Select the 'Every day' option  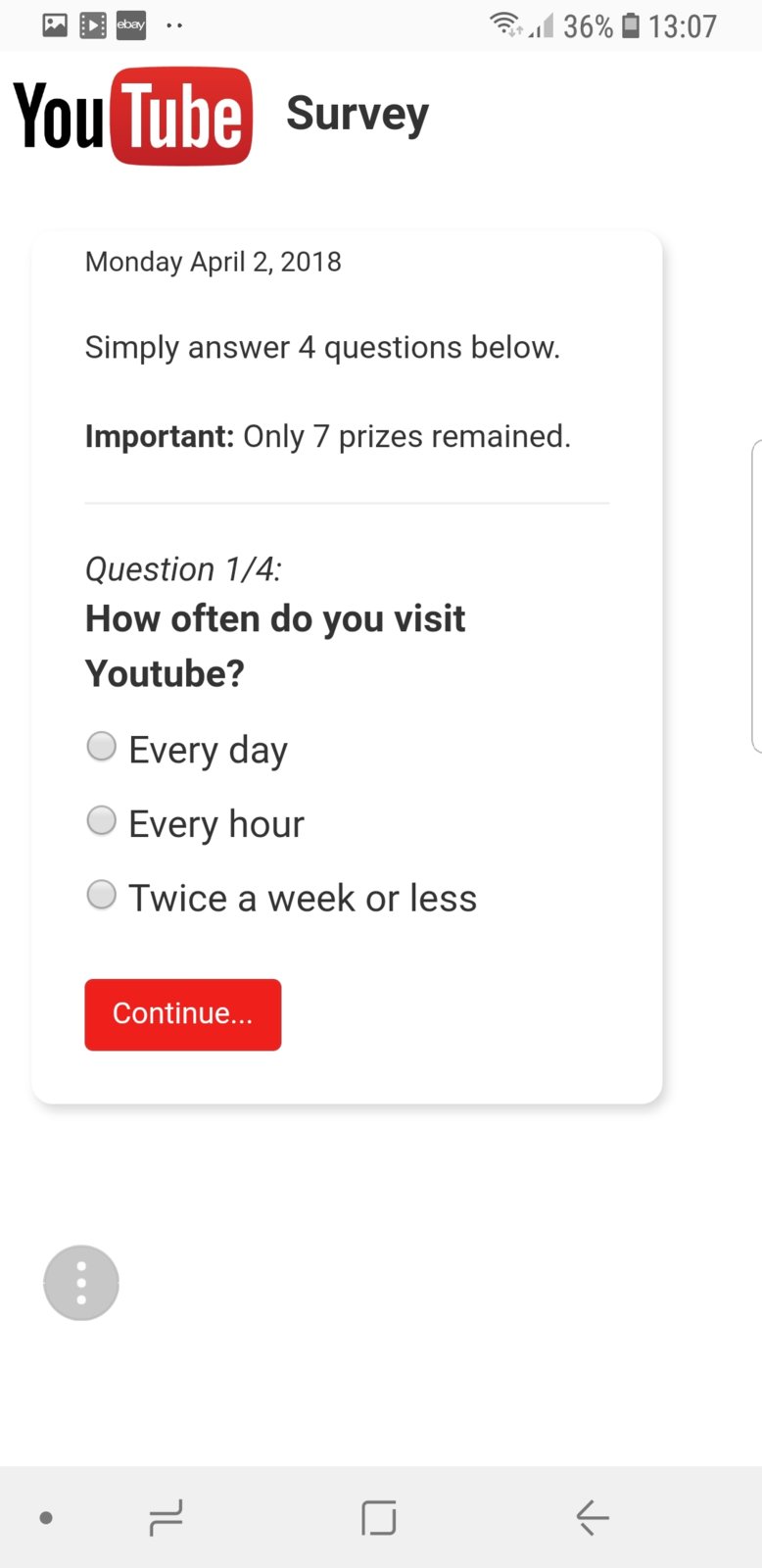(x=101, y=747)
